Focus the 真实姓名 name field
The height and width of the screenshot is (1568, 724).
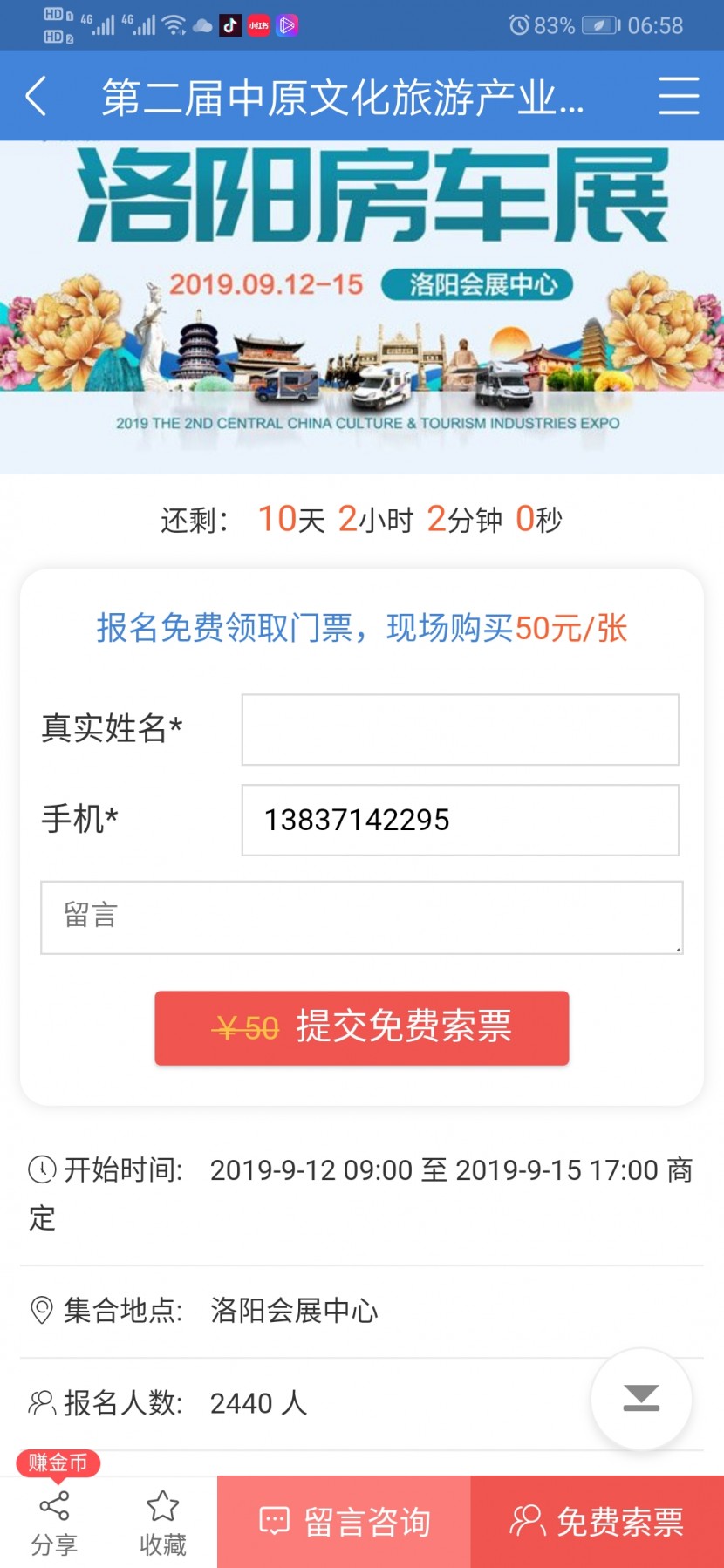tap(460, 729)
